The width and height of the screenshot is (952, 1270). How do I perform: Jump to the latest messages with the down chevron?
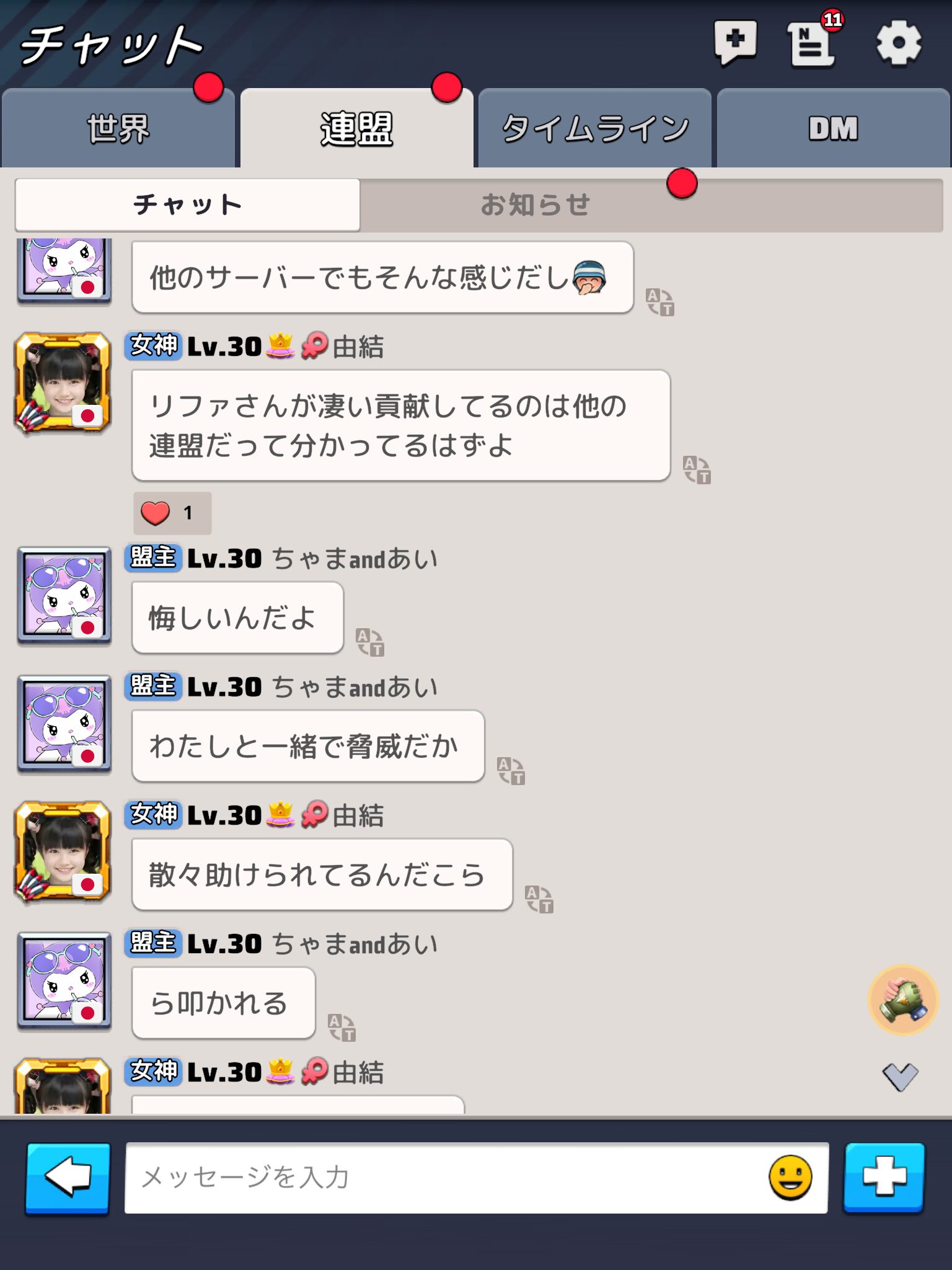click(900, 1077)
